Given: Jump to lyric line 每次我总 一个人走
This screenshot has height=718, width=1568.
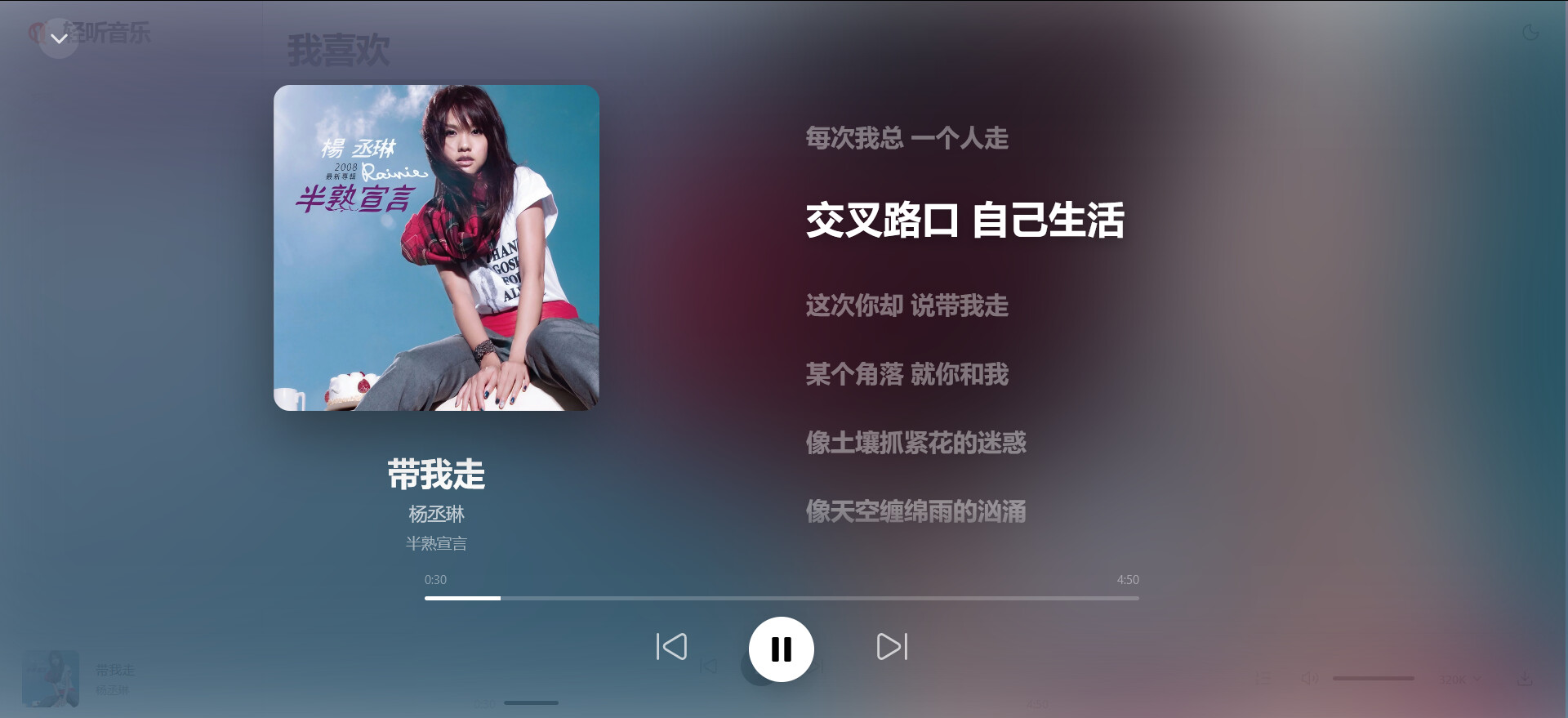Looking at the screenshot, I should (x=907, y=138).
